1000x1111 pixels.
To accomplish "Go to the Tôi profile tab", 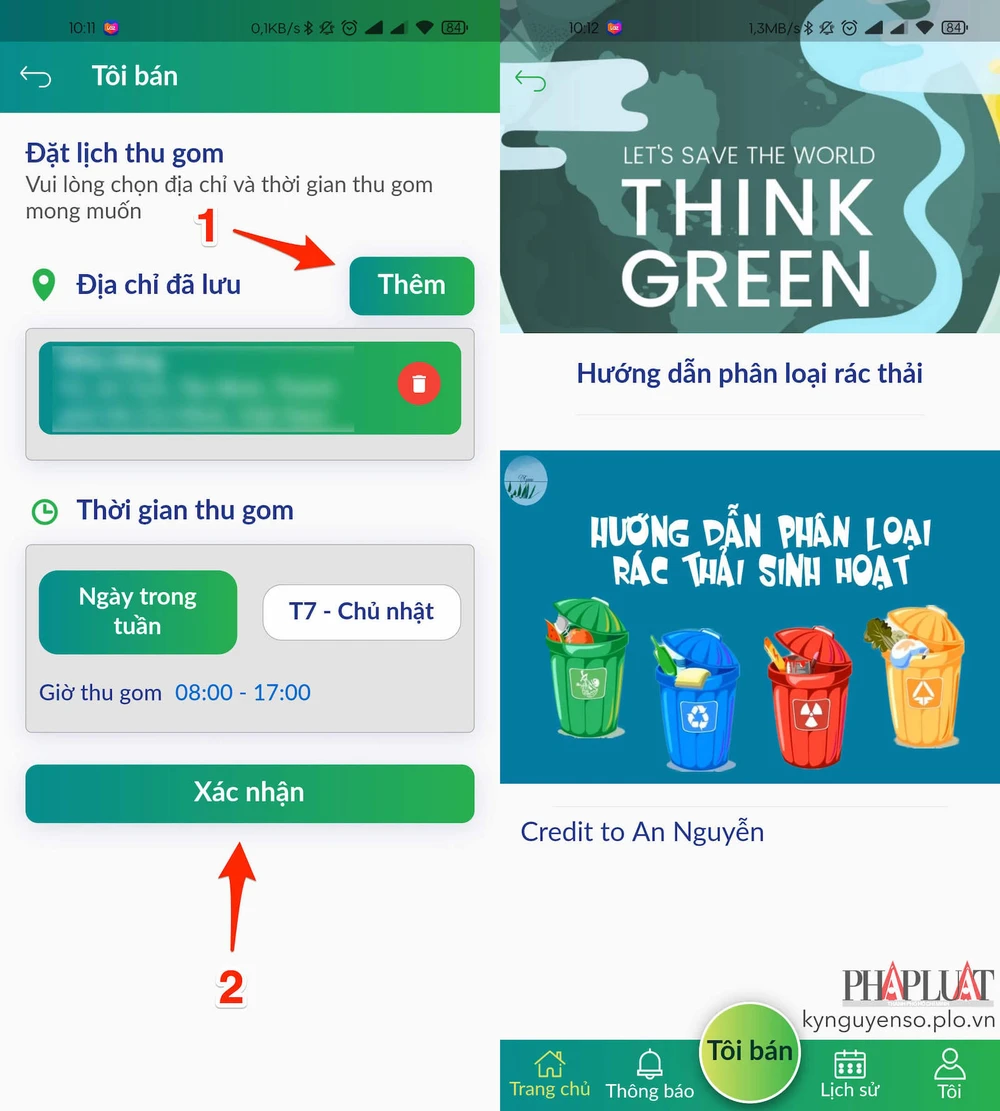I will coord(949,1075).
